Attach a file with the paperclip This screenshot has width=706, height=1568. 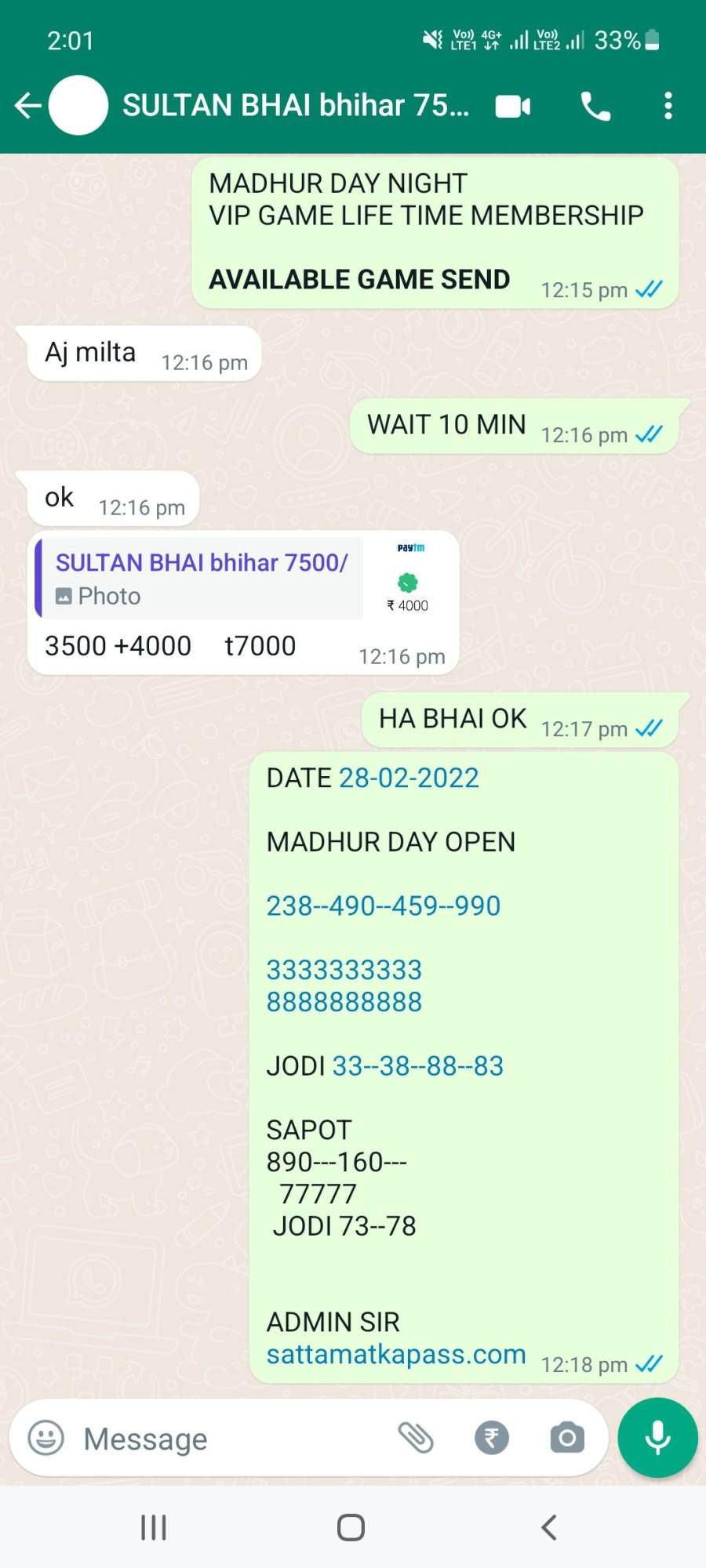tap(416, 1438)
